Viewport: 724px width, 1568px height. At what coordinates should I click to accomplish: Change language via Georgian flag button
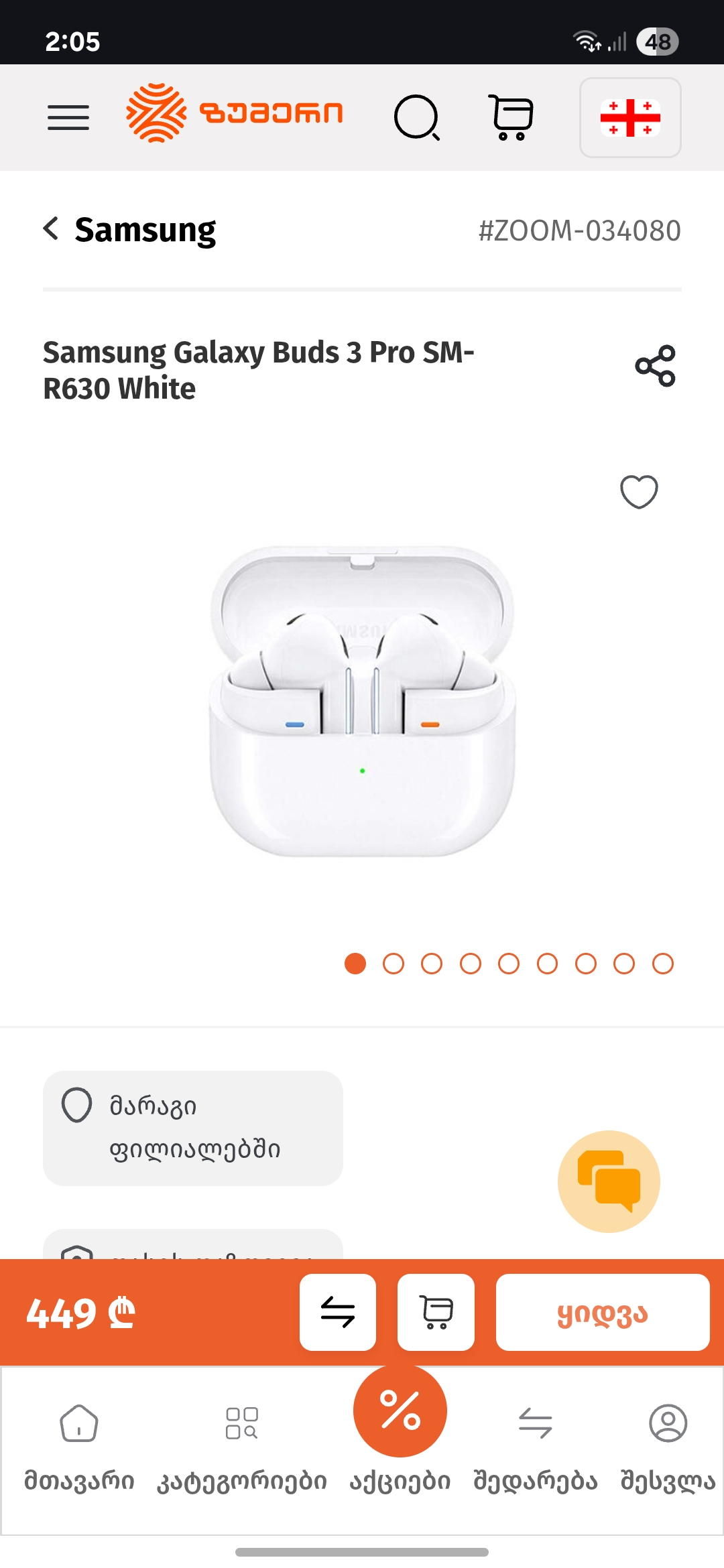point(630,117)
